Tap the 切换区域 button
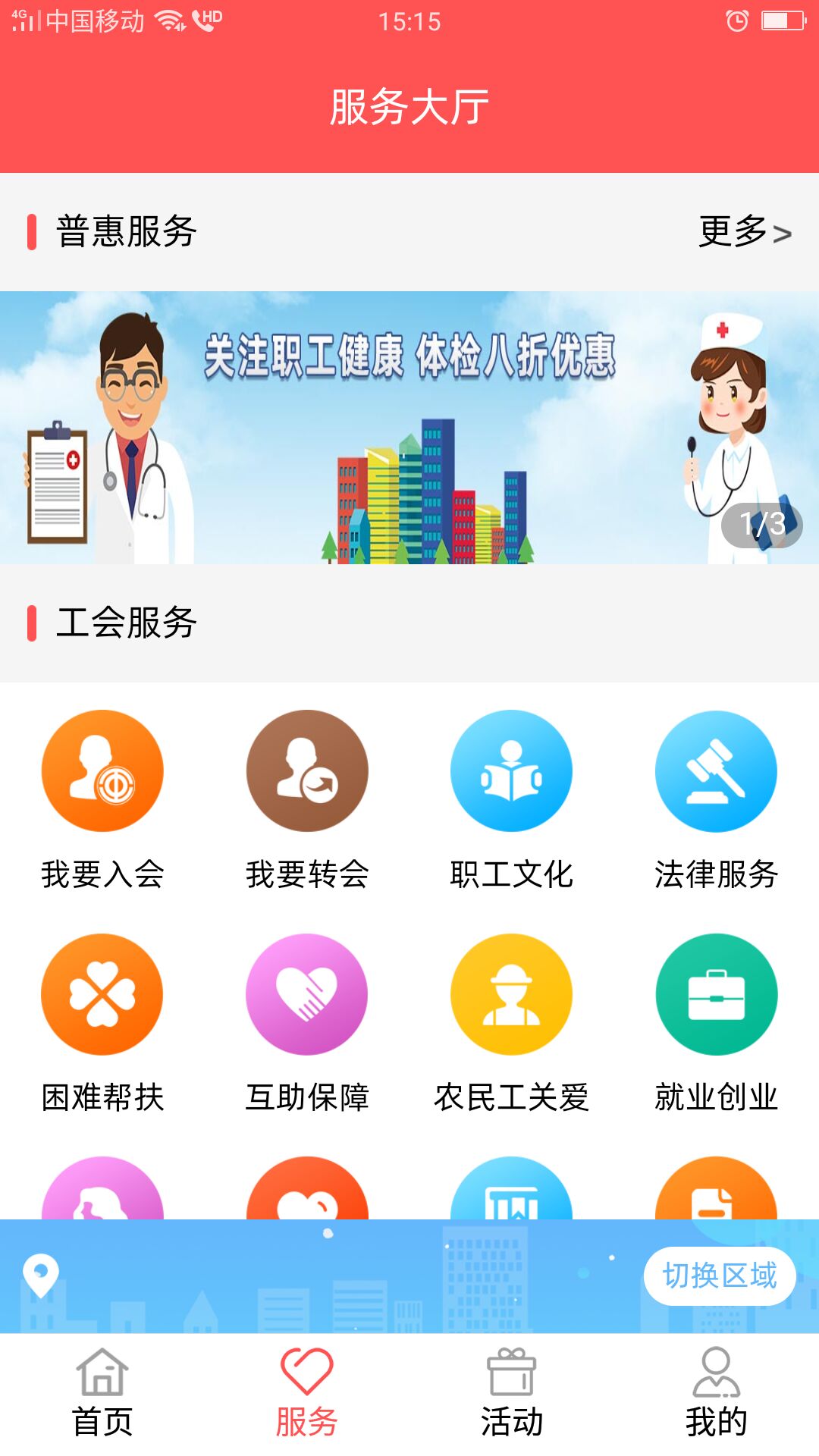 pyautogui.click(x=720, y=1276)
